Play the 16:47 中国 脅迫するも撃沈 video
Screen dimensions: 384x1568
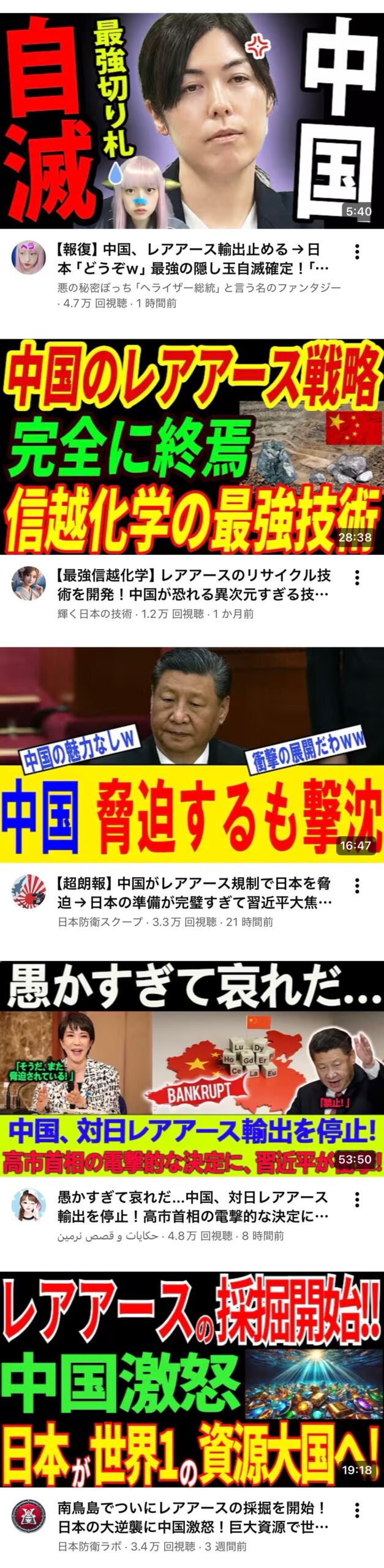192,755
